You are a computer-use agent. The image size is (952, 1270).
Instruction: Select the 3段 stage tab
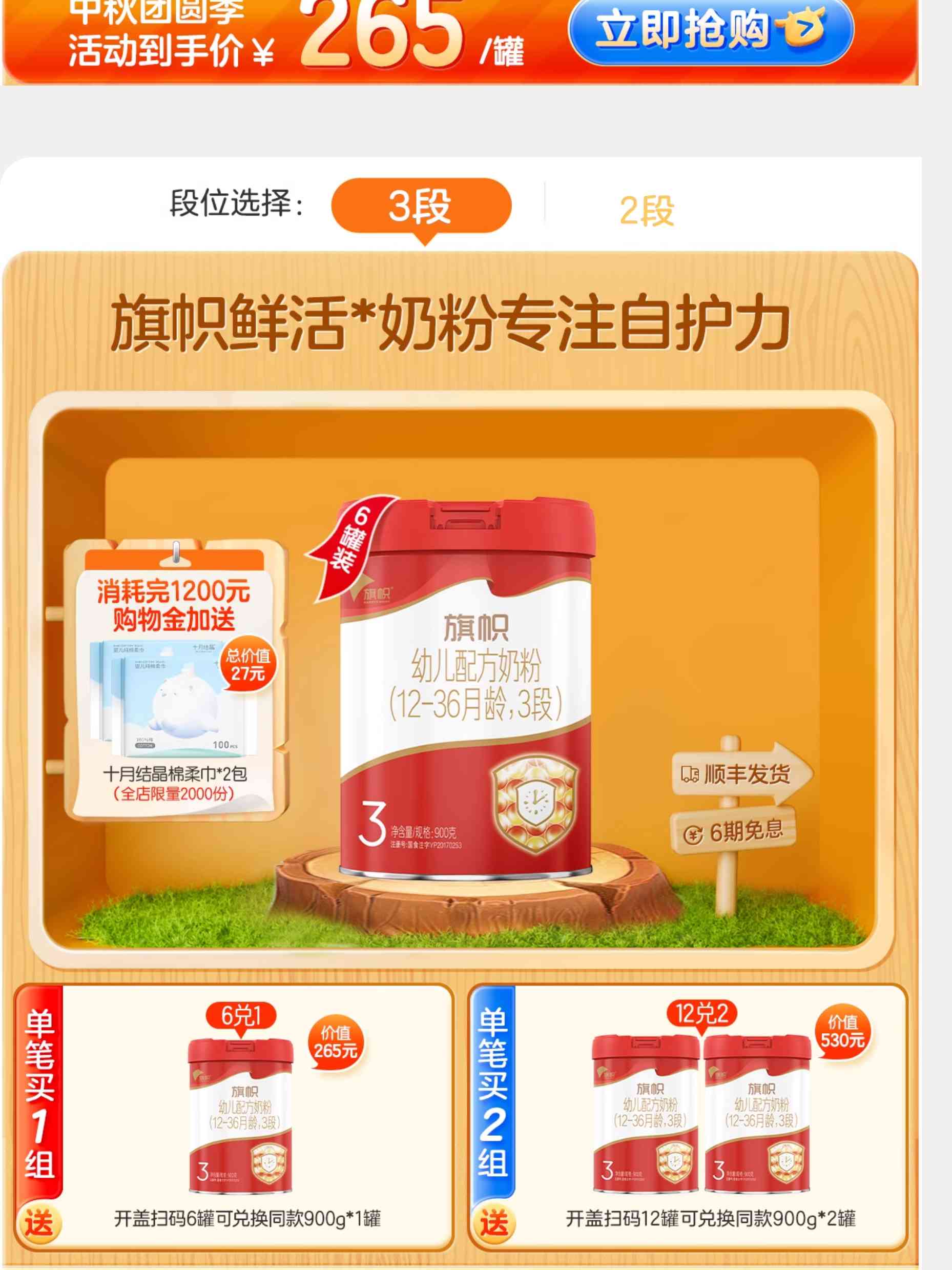[x=421, y=206]
